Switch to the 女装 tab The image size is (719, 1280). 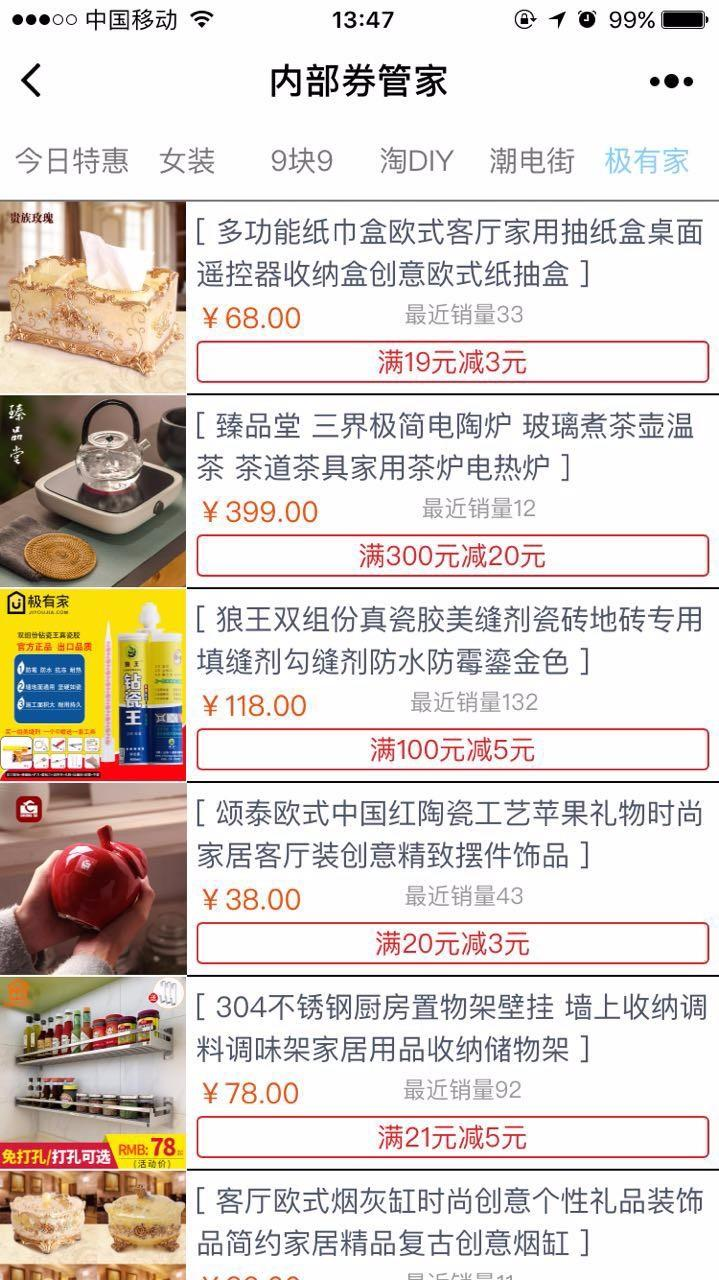pos(187,161)
